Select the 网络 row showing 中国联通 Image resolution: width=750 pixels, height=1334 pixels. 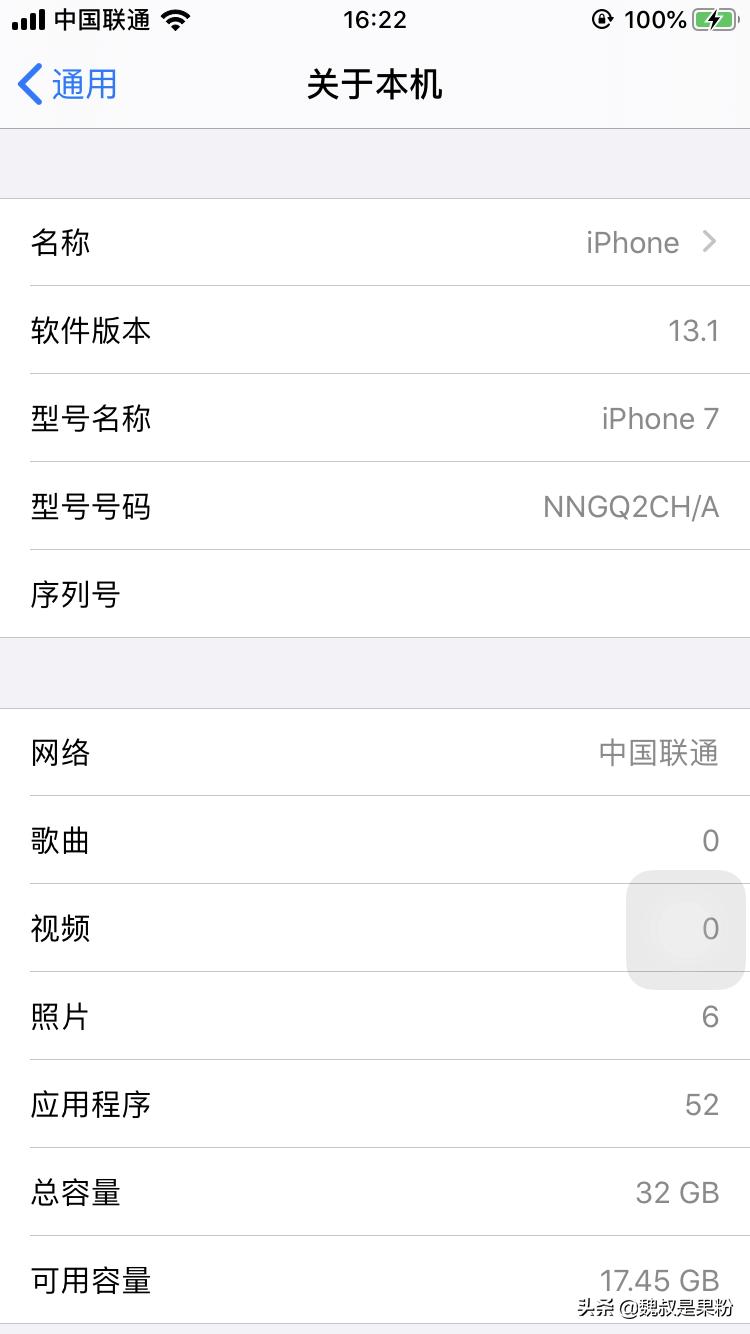[375, 753]
